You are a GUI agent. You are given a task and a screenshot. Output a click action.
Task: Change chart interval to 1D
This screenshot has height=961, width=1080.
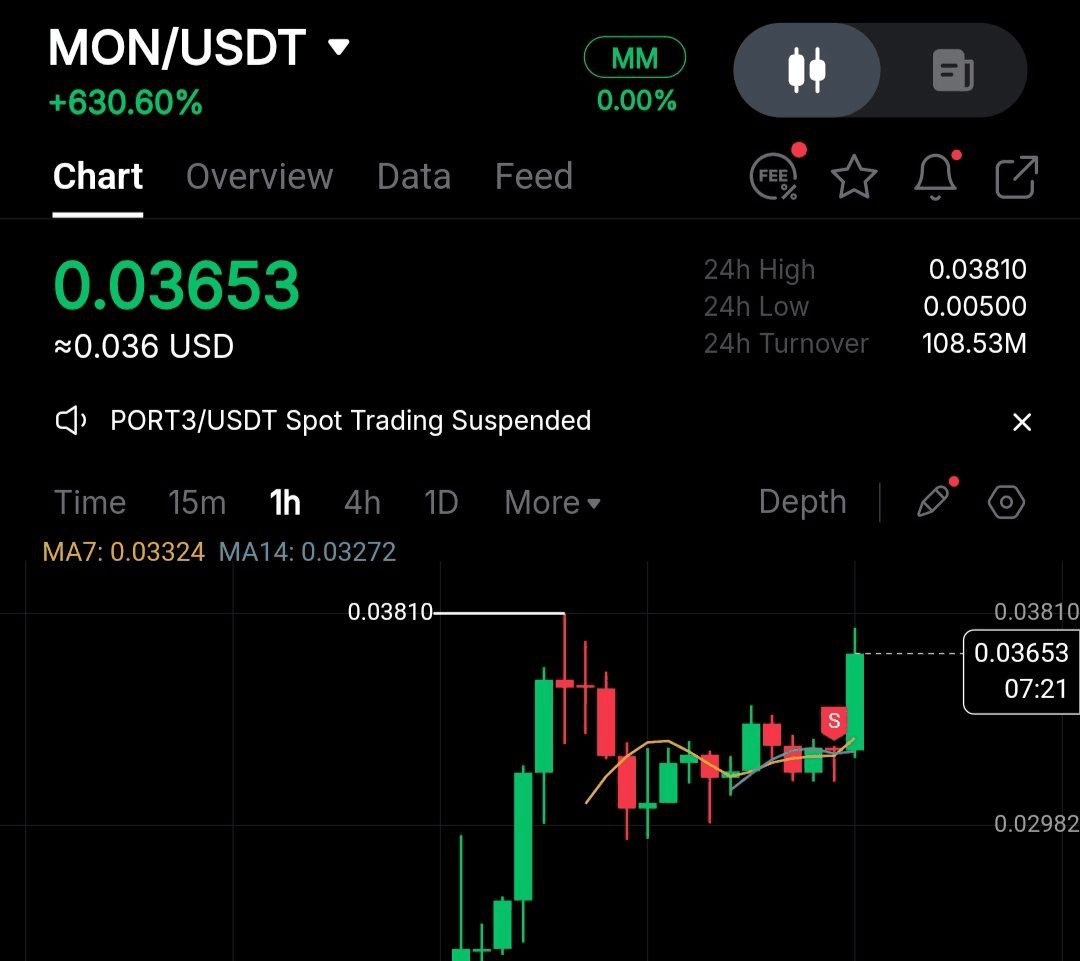tap(441, 502)
